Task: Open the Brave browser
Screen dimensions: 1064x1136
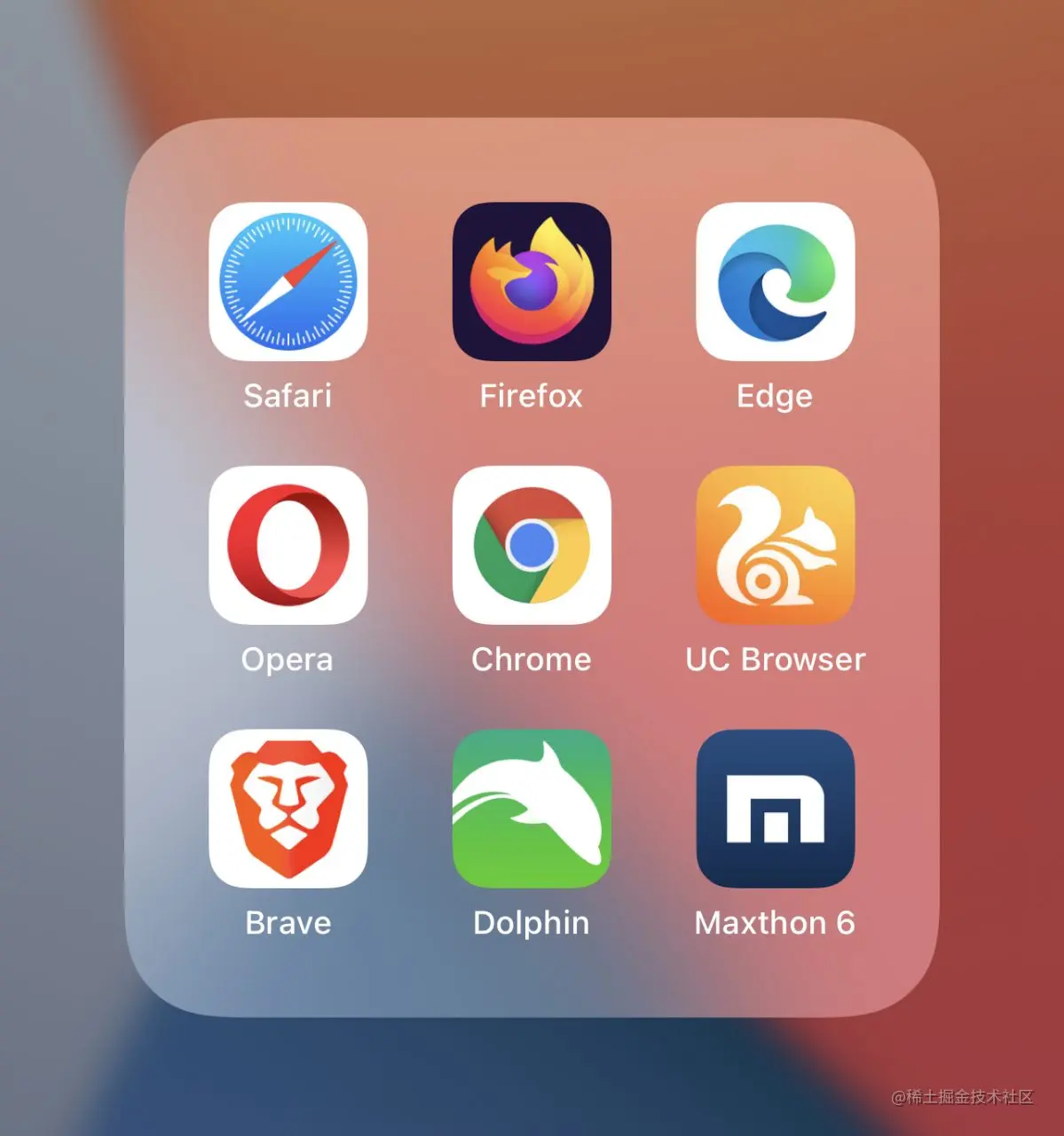Action: 288,809
